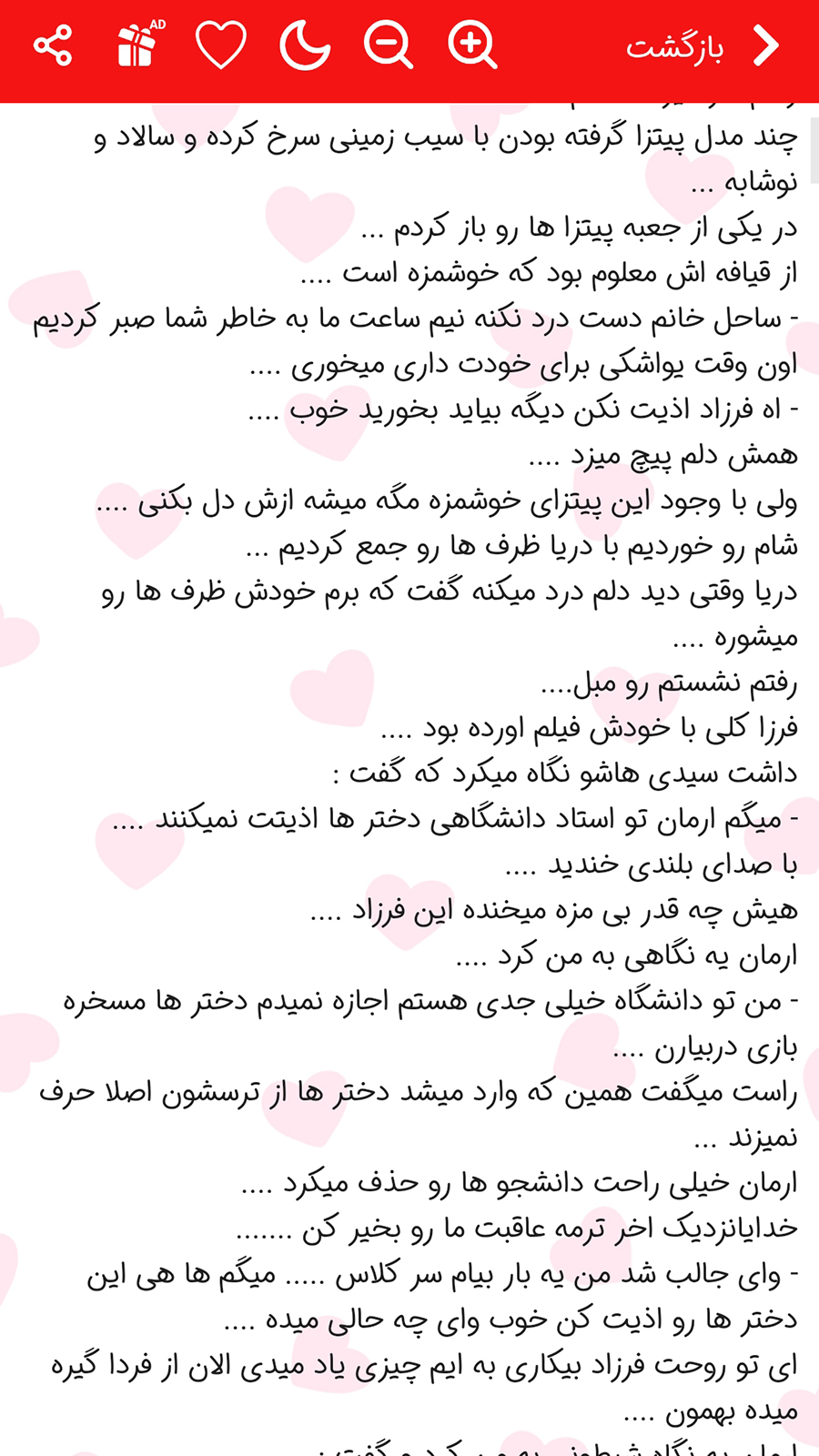The height and width of the screenshot is (1456, 819).
Task: Open the share options panel
Action: [52, 43]
